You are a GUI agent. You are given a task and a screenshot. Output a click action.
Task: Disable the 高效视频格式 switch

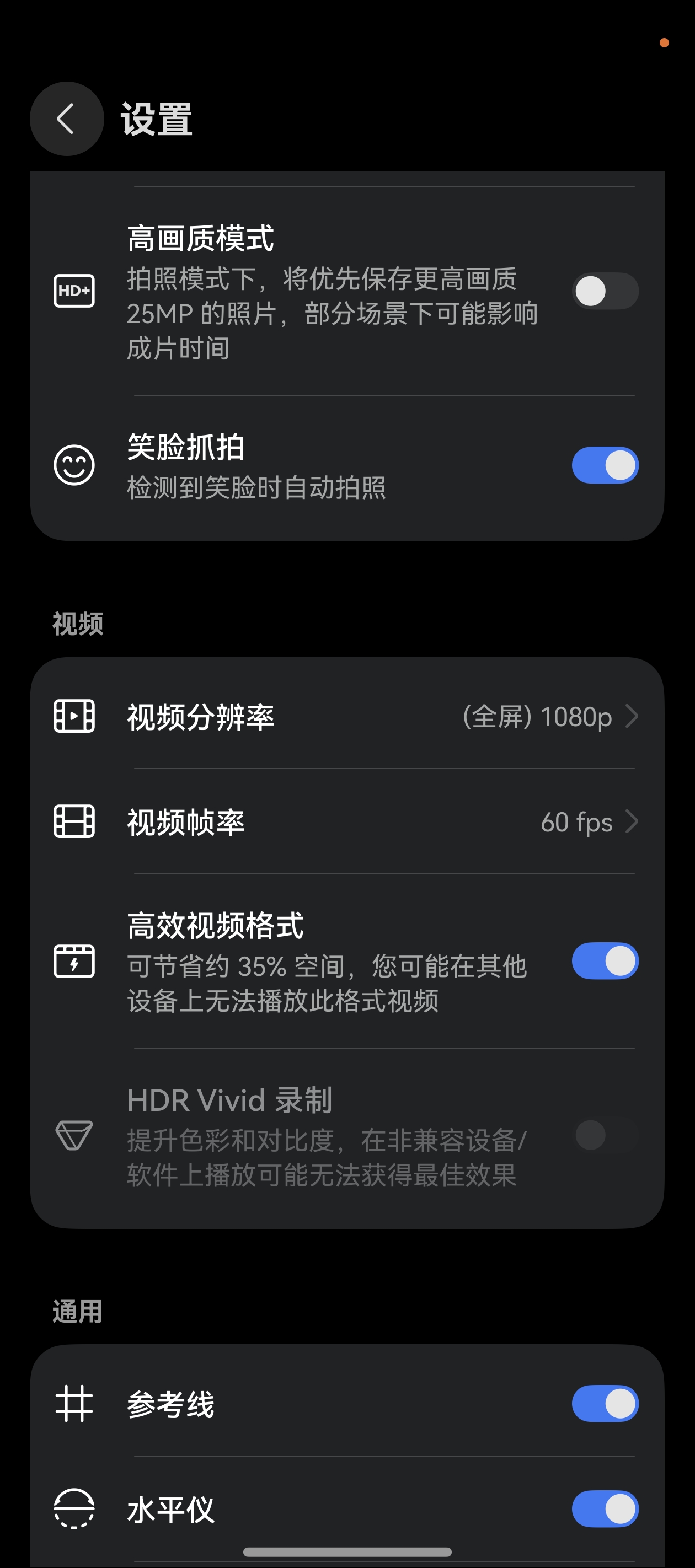click(x=604, y=961)
